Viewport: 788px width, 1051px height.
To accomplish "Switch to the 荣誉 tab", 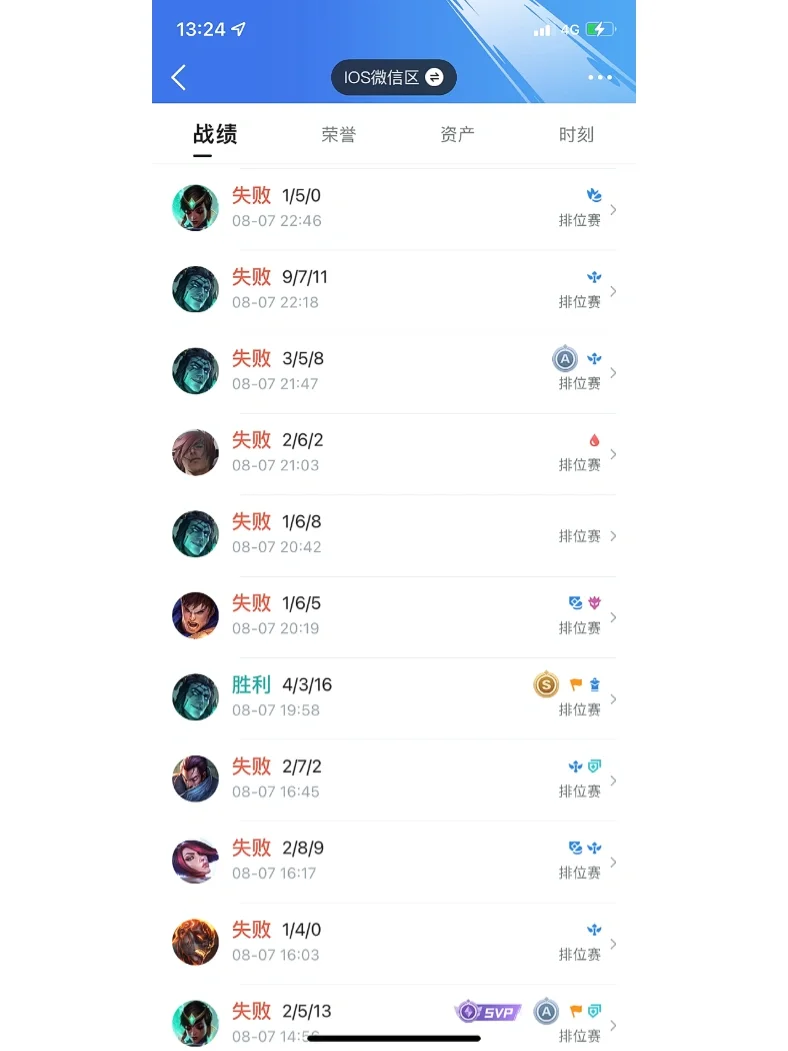I will 338,135.
